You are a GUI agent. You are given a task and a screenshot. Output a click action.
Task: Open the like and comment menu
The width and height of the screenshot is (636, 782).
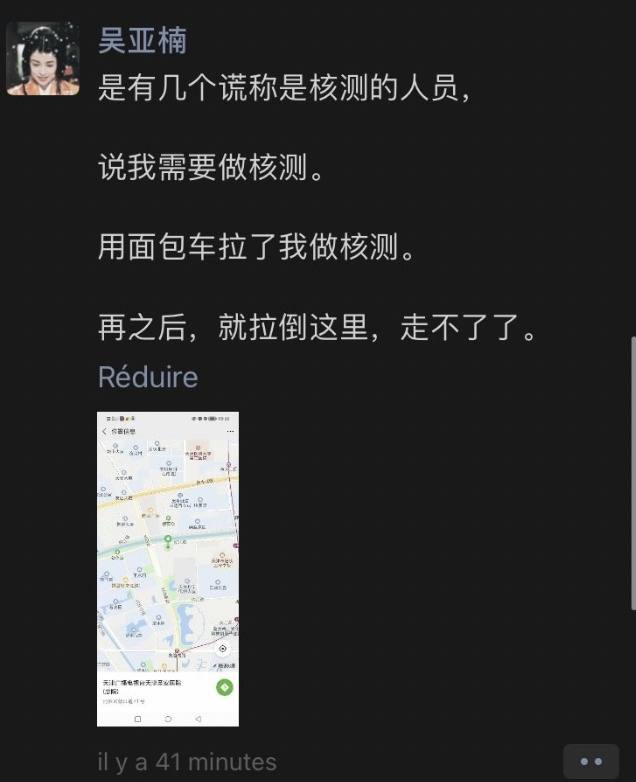[590, 762]
